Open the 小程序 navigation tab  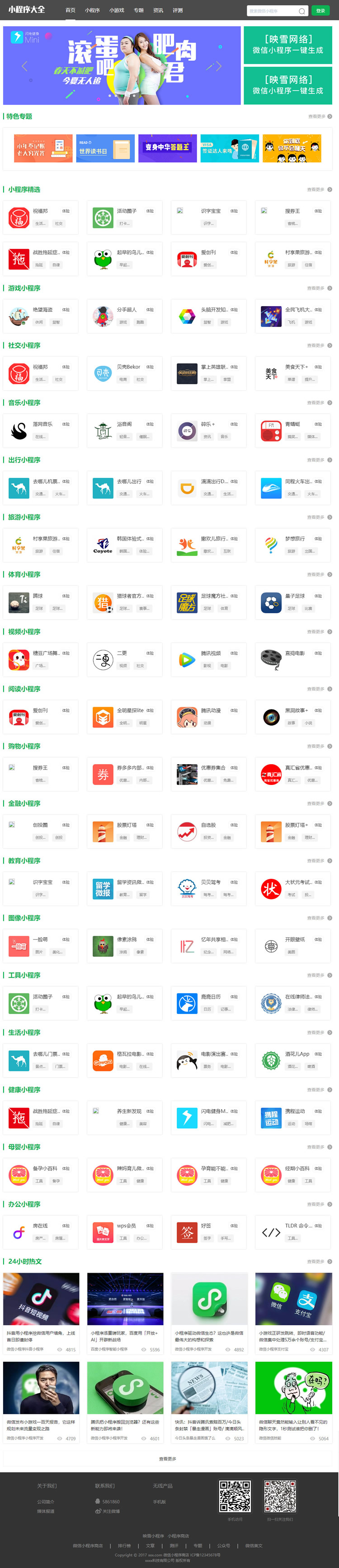92,10
